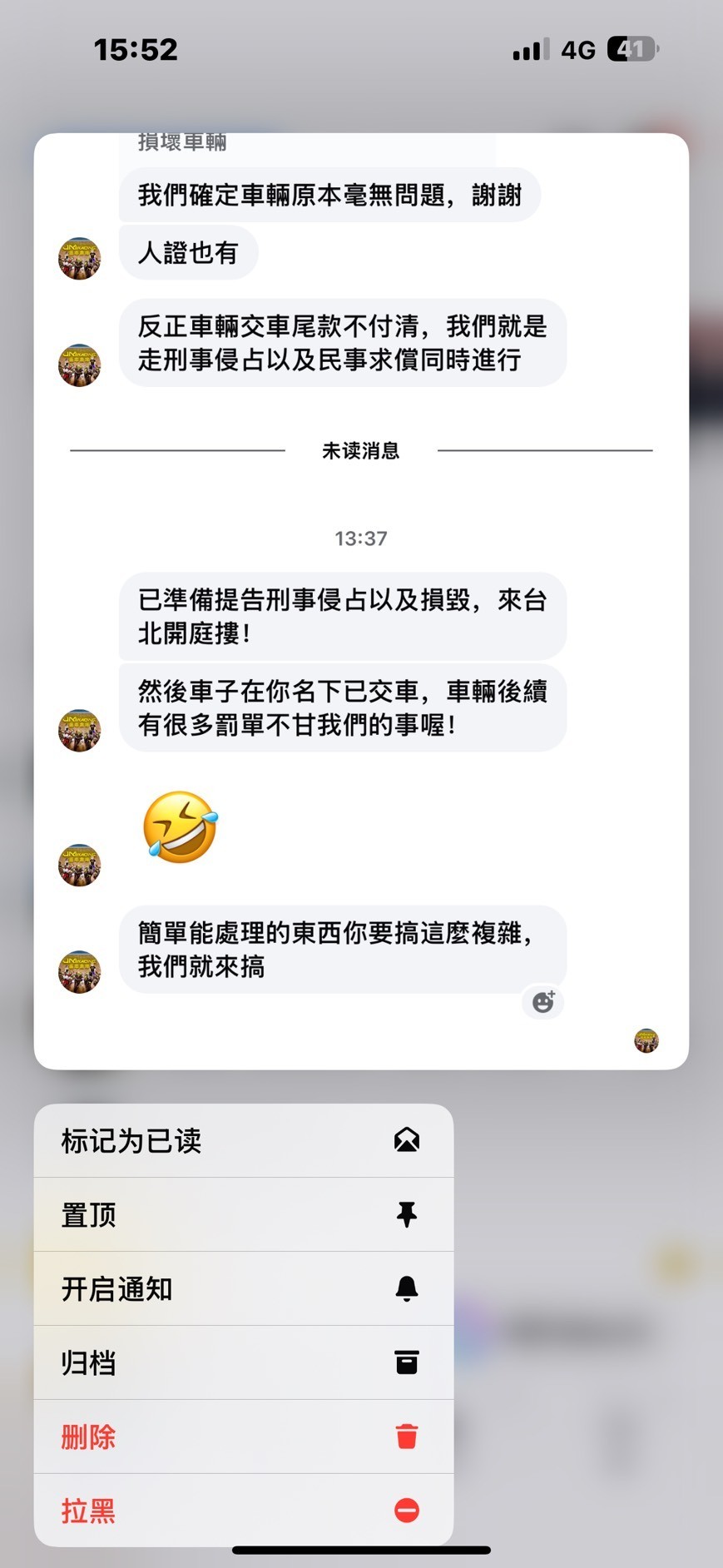The width and height of the screenshot is (723, 1568).
Task: Pin the chat via 置顶
Action: [243, 1214]
